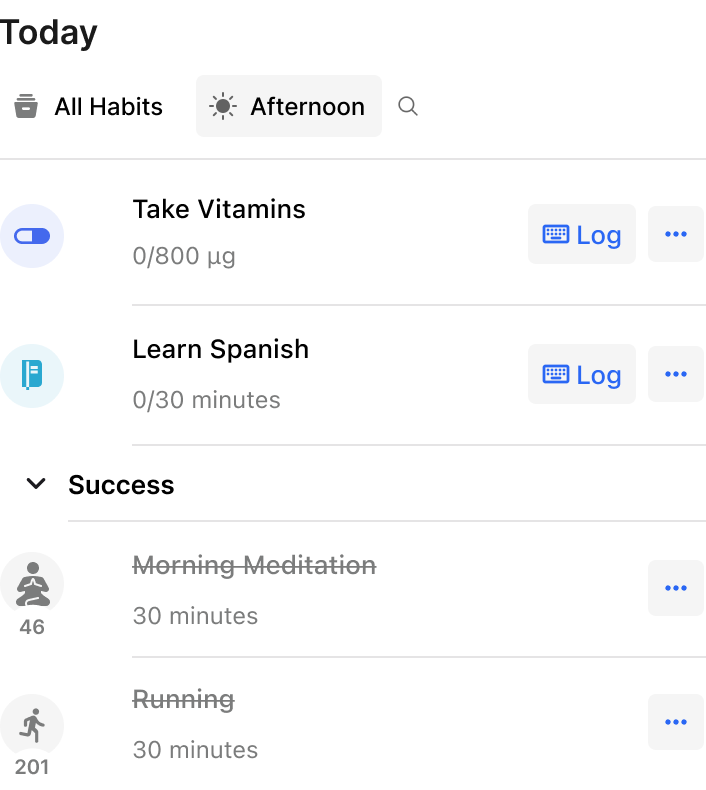The width and height of the screenshot is (706, 790).
Task: Open the habit search icon
Action: click(x=408, y=107)
